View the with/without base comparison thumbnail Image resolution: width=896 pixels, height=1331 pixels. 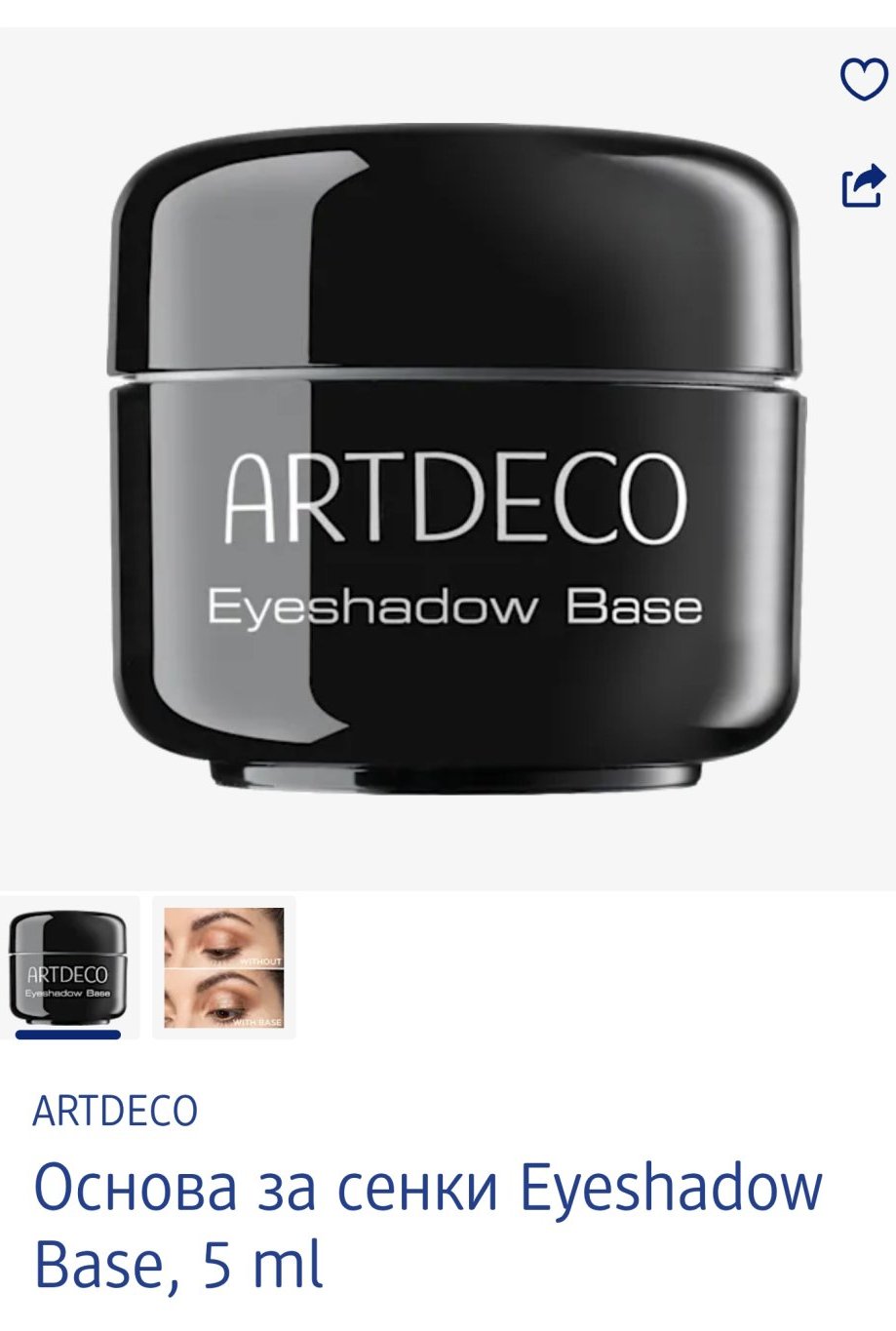click(x=223, y=967)
